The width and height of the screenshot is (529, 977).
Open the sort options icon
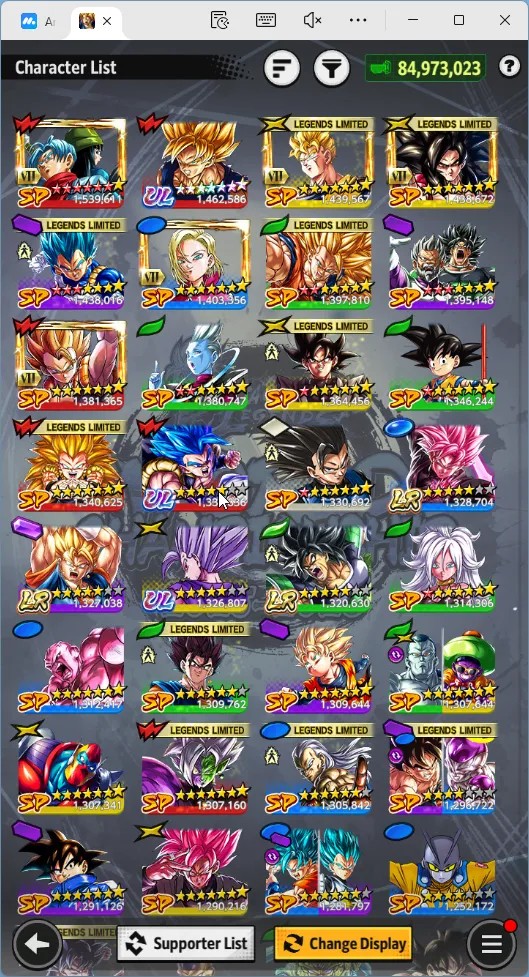click(282, 68)
